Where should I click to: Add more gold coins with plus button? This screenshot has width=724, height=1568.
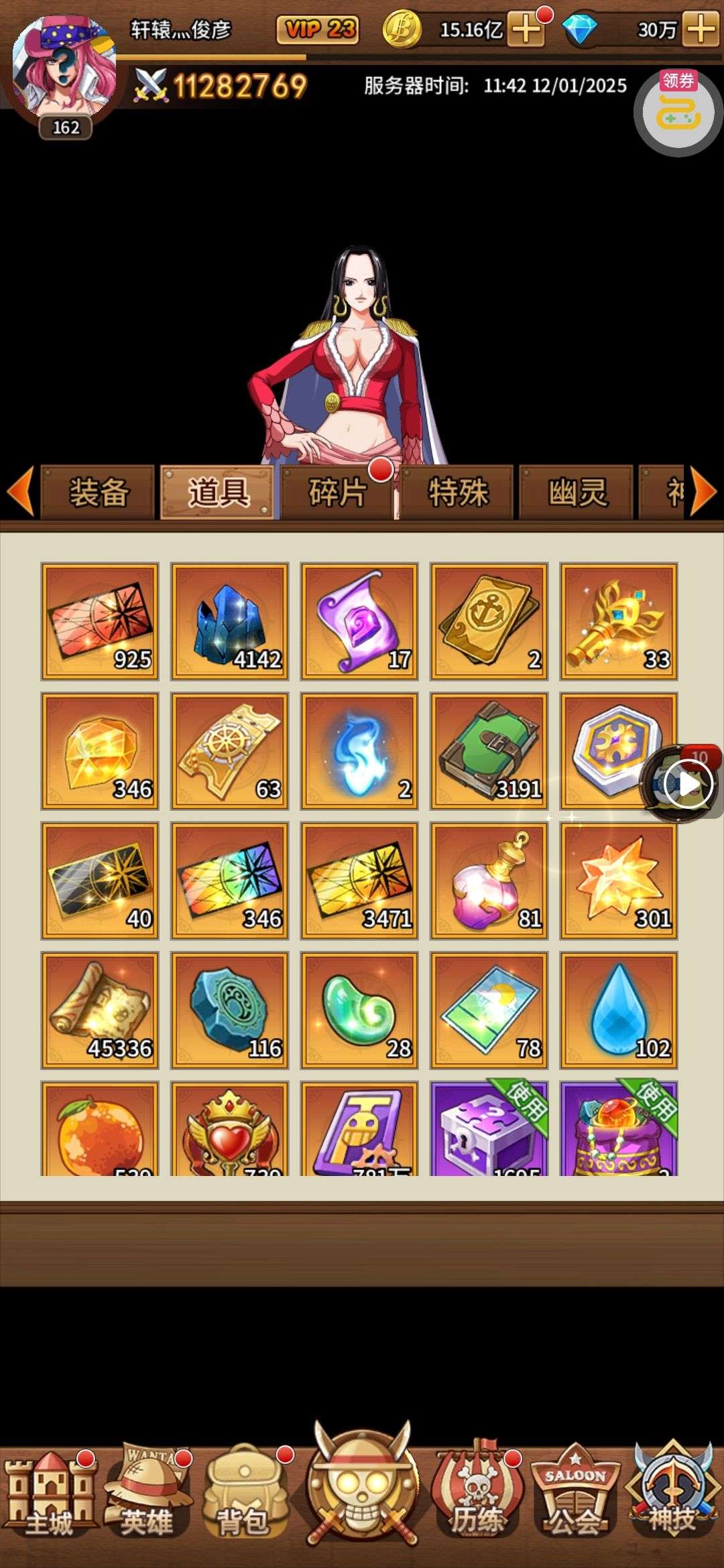coord(526,29)
